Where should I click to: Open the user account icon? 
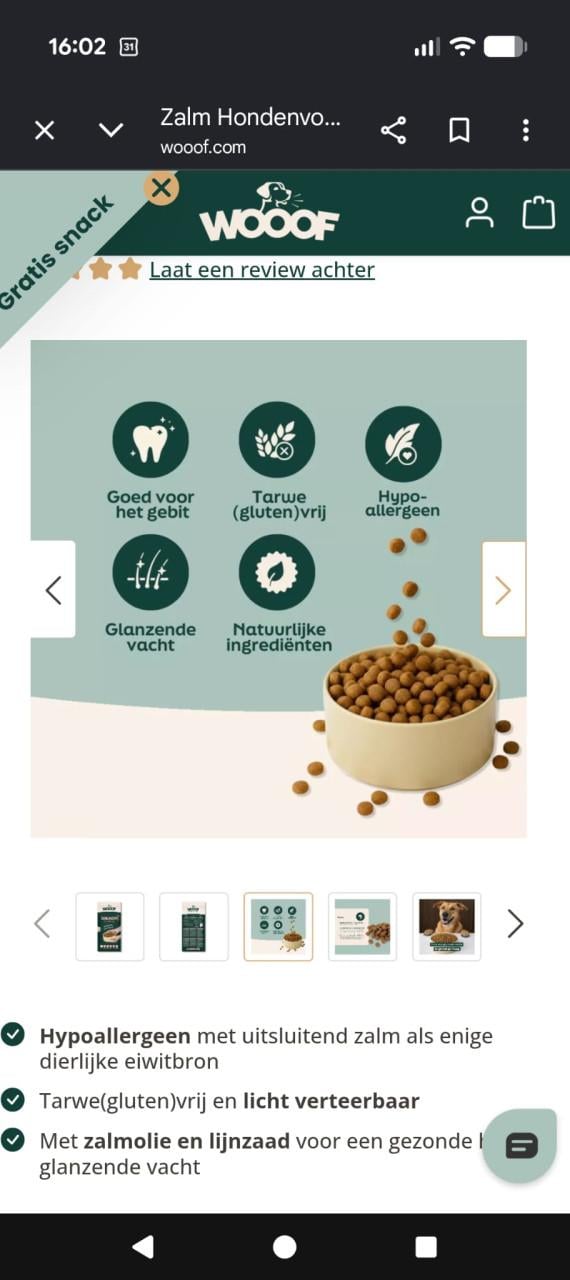[480, 212]
